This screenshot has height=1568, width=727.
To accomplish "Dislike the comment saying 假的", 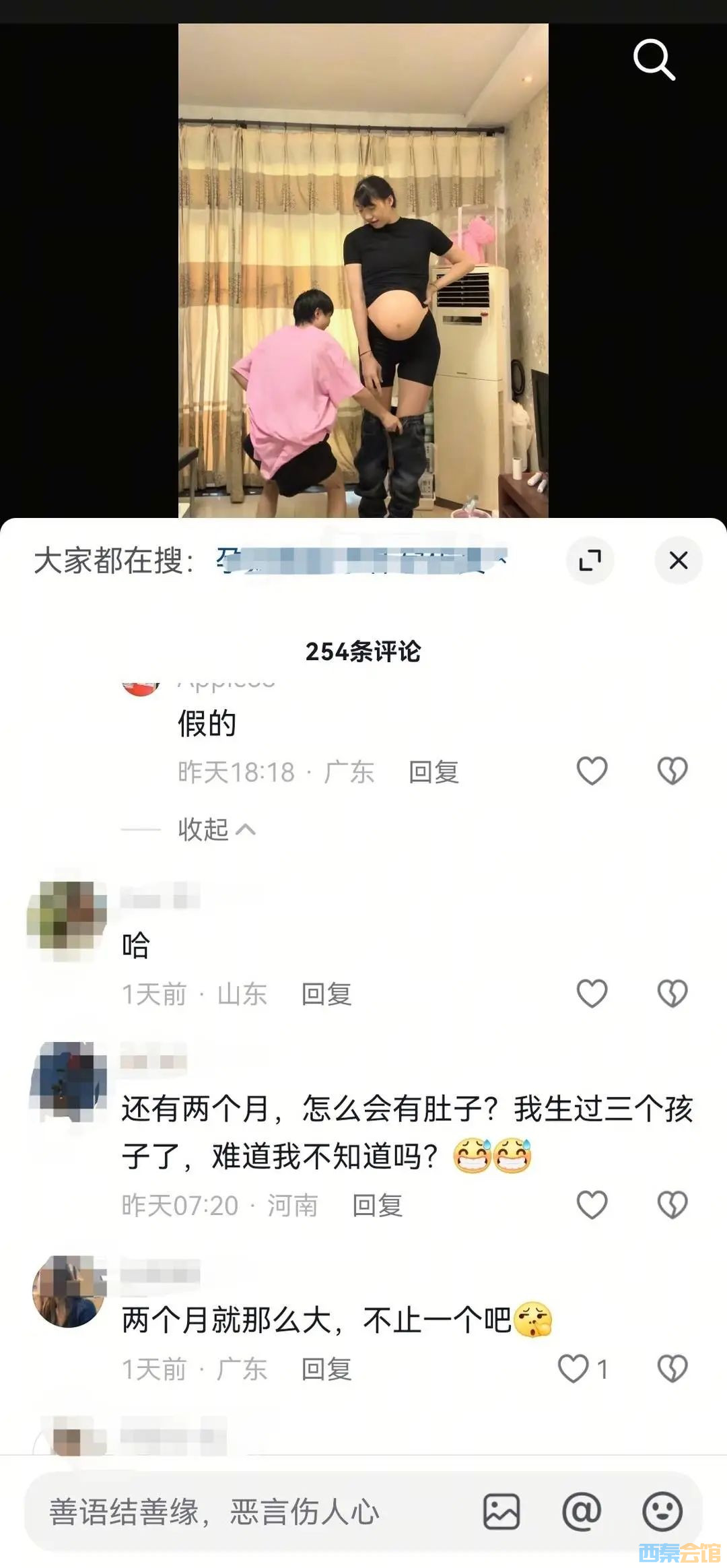I will pos(672,771).
